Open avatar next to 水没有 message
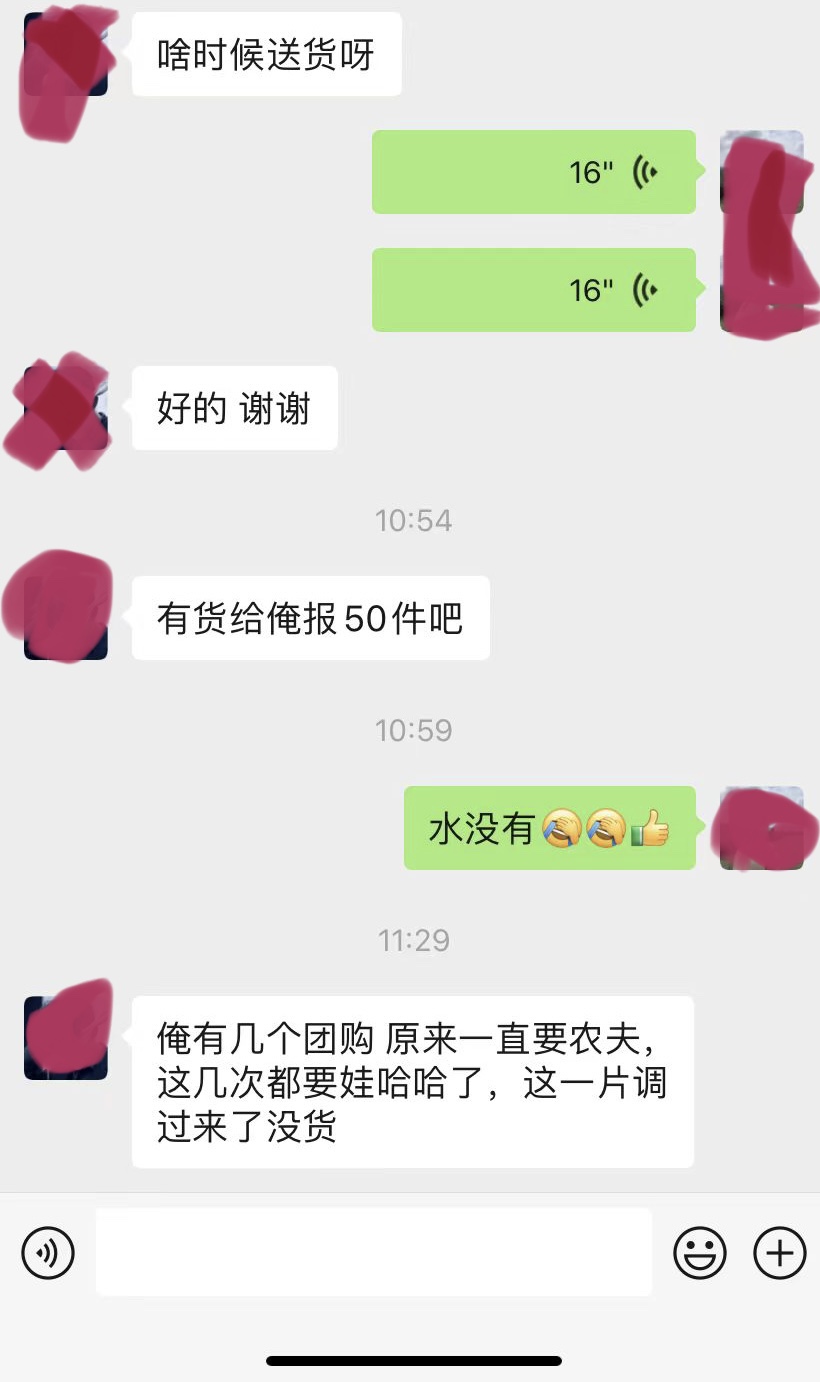Image resolution: width=820 pixels, height=1382 pixels. [762, 828]
